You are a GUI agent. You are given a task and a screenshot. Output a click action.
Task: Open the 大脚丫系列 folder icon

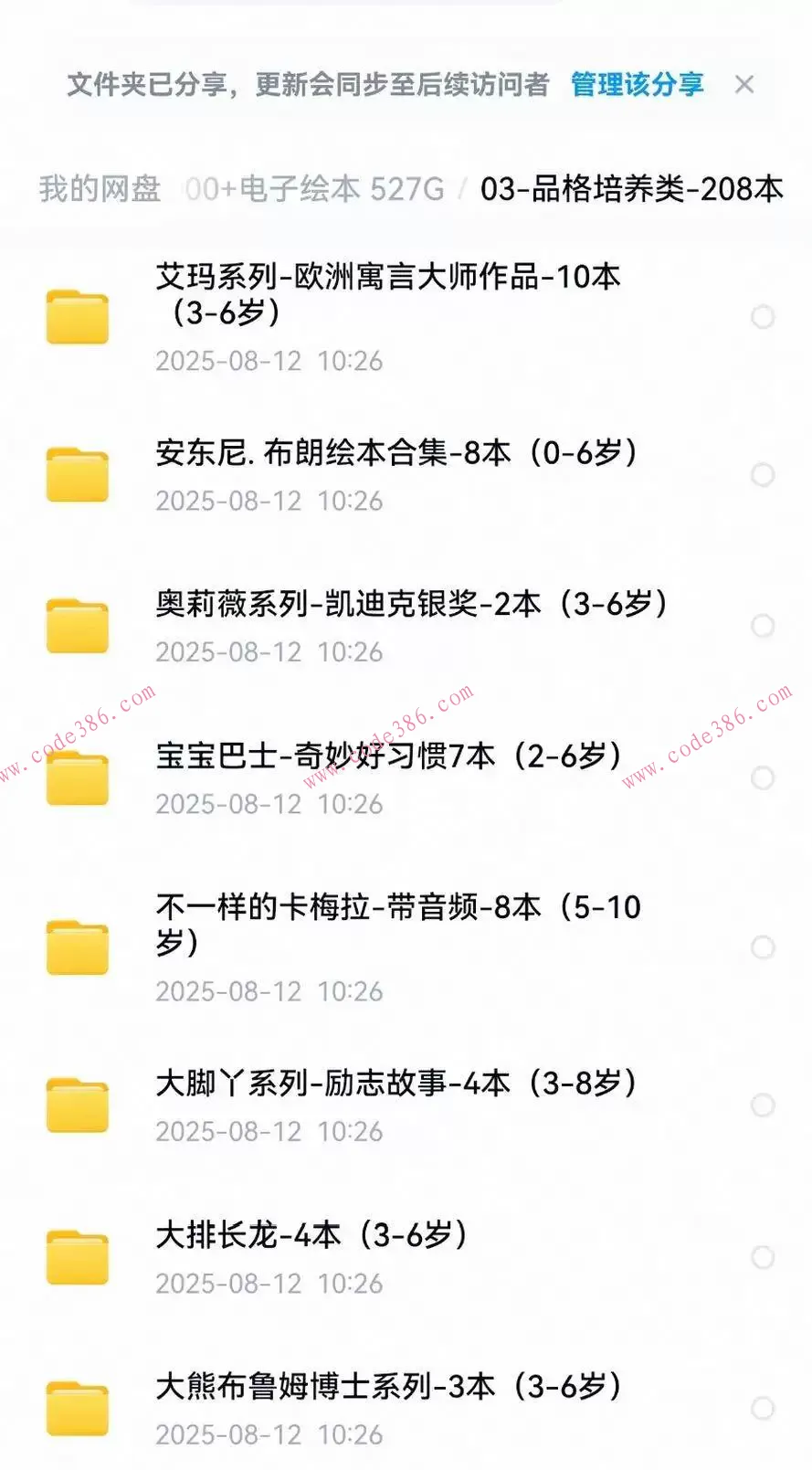click(x=78, y=1104)
